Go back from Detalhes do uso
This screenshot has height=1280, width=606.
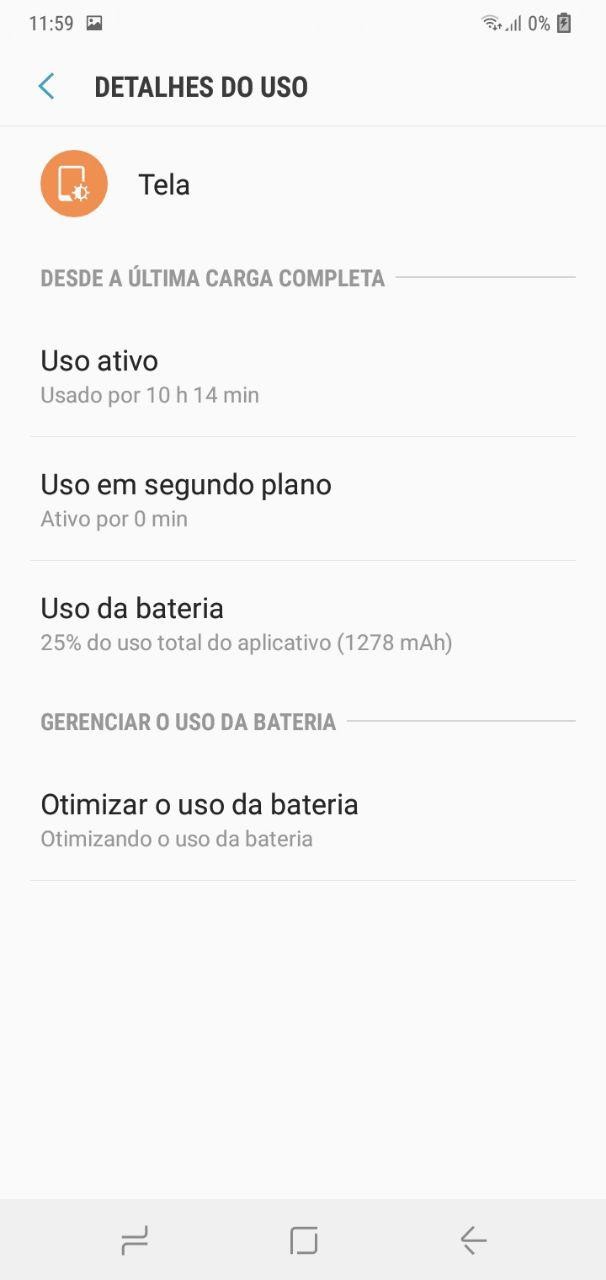pyautogui.click(x=46, y=86)
